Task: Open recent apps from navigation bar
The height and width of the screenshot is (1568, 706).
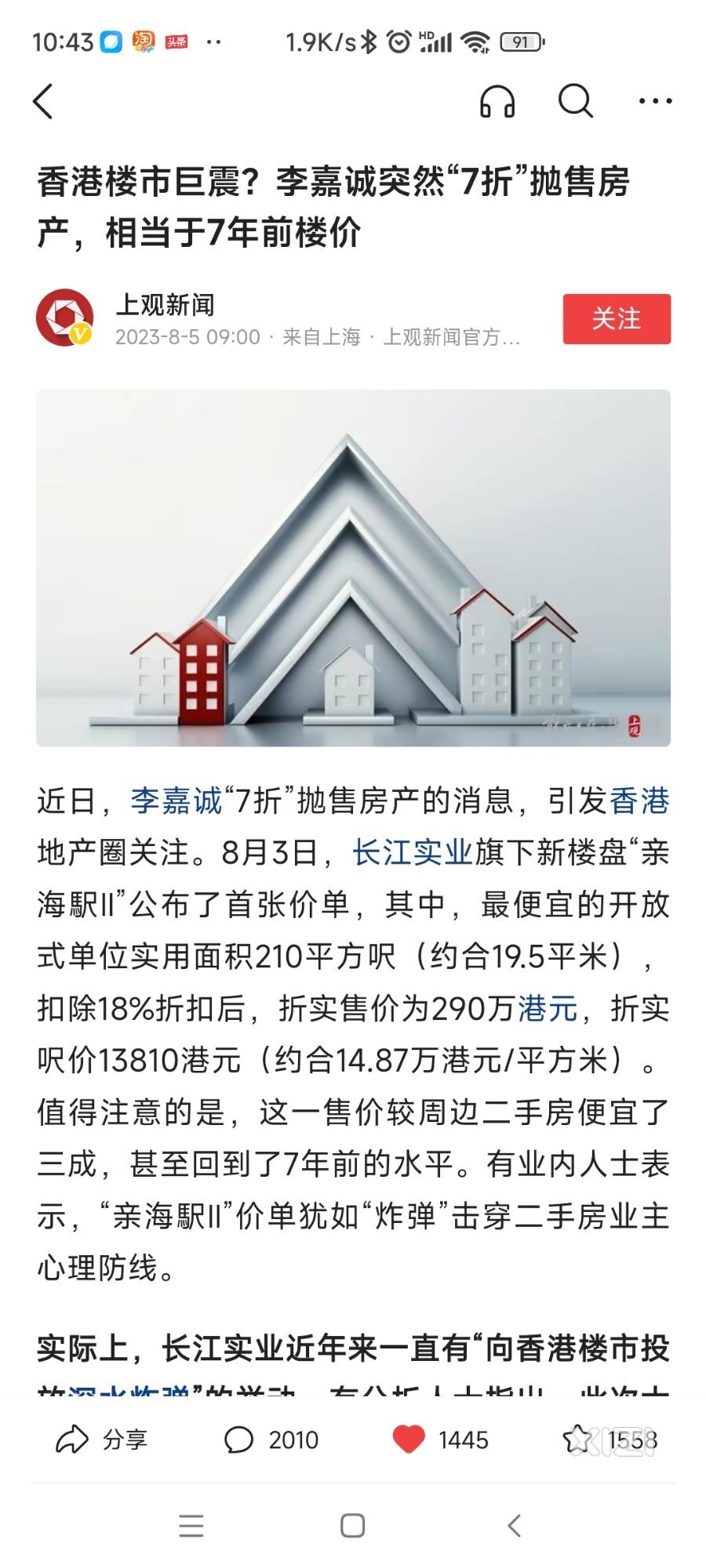Action: [191, 1526]
